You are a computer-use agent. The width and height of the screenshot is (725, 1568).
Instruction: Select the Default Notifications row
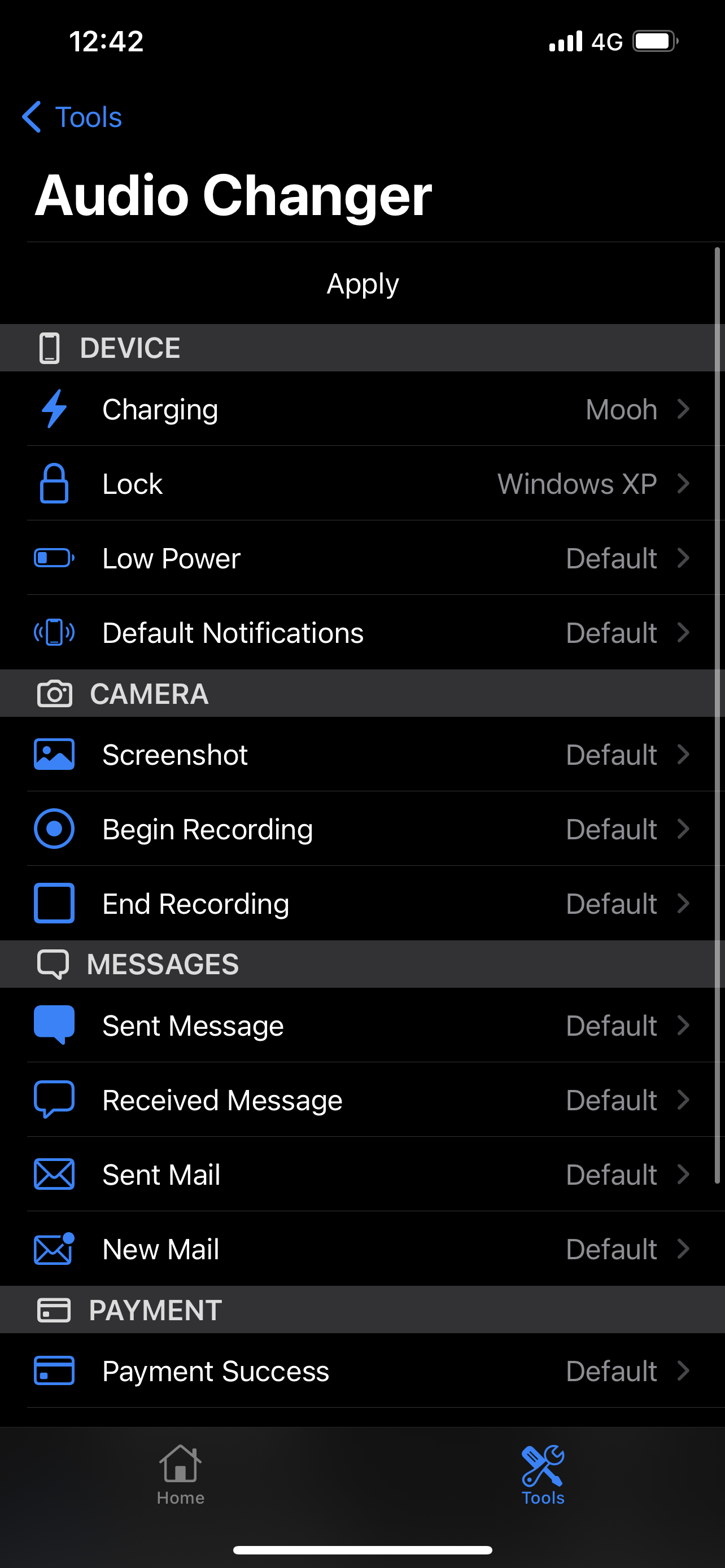(362, 633)
